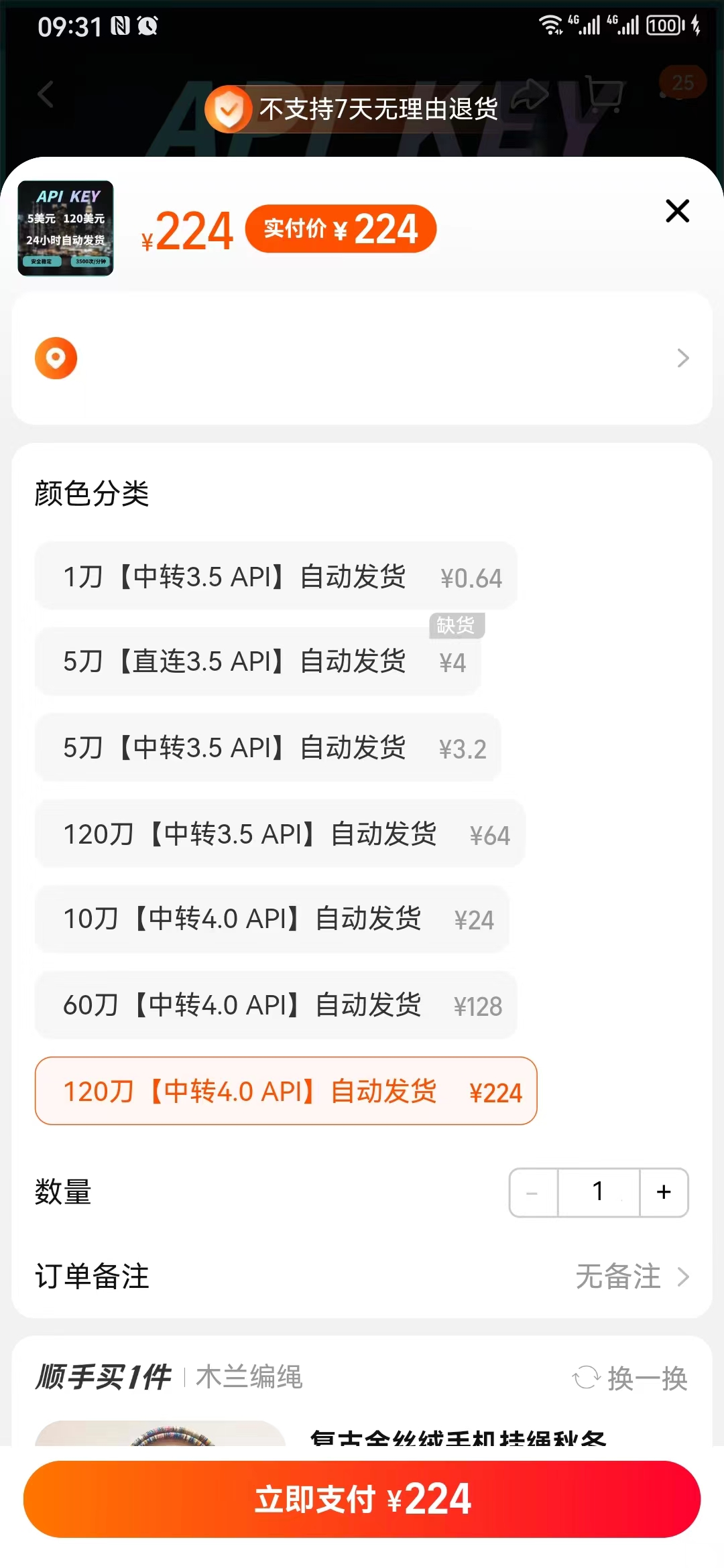This screenshot has width=724, height=1568.
Task: Tap the selected 120刀【中转4.0 API】 ¥224 option
Action: (x=286, y=1091)
